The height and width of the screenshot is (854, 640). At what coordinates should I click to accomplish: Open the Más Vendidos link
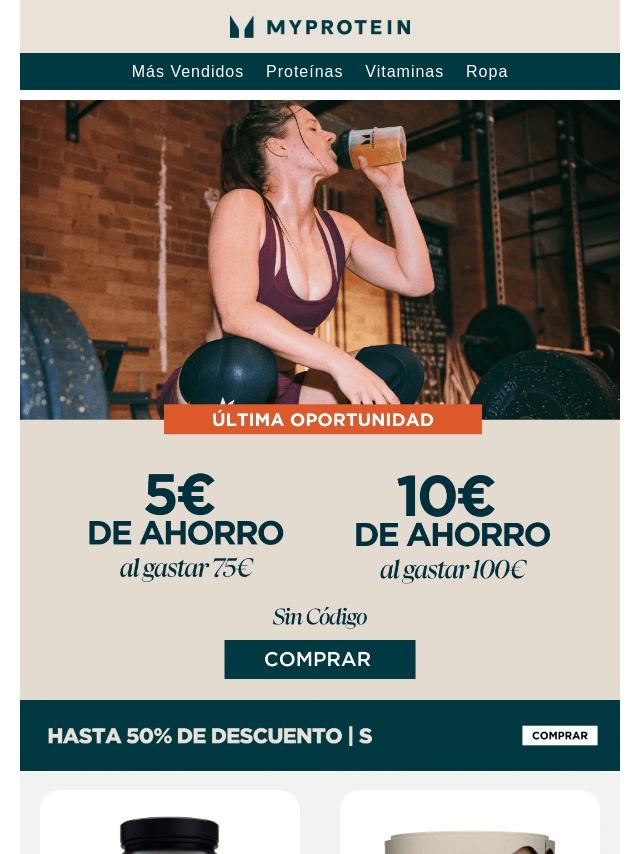pos(187,72)
